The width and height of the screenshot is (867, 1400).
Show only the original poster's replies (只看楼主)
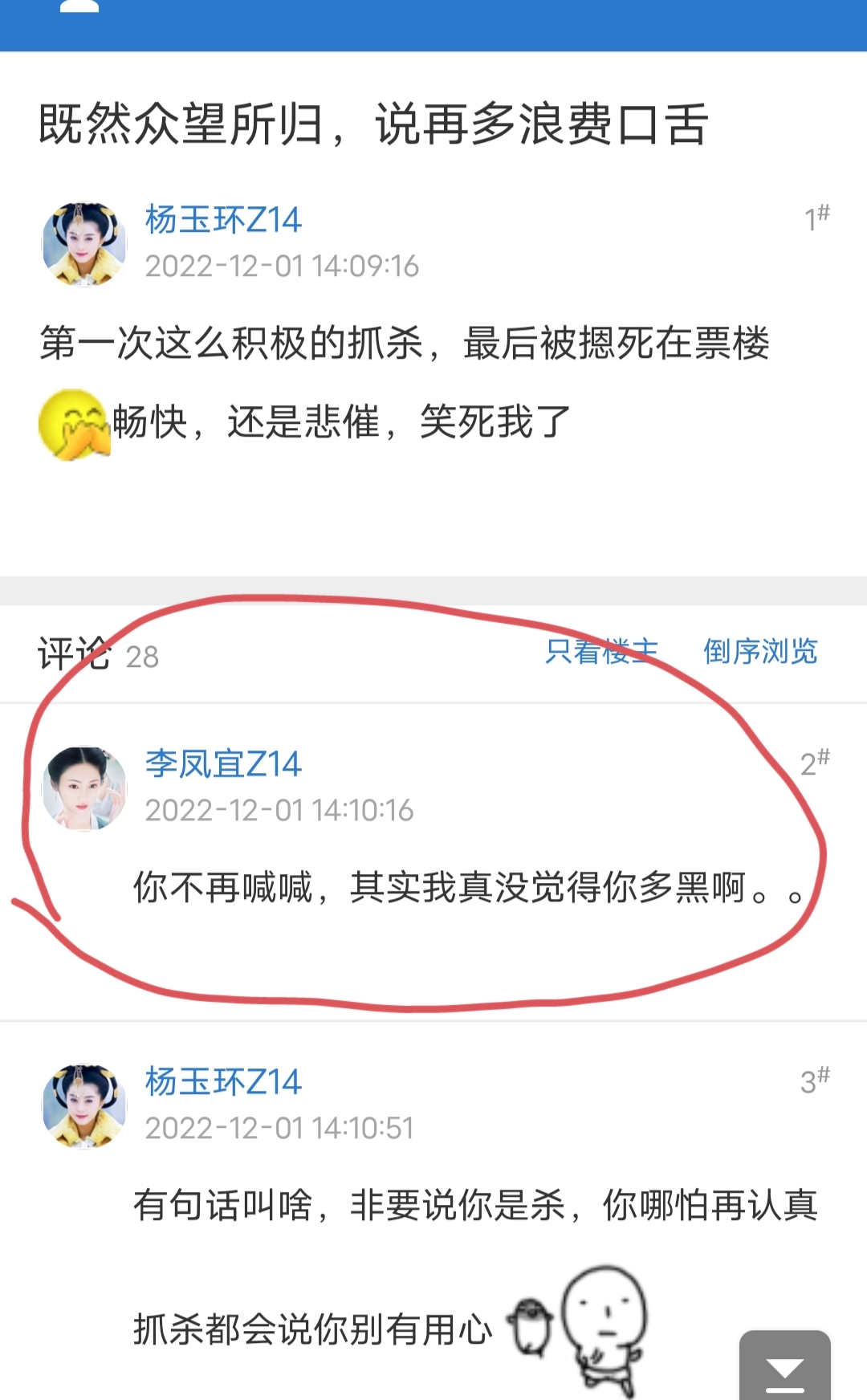601,651
